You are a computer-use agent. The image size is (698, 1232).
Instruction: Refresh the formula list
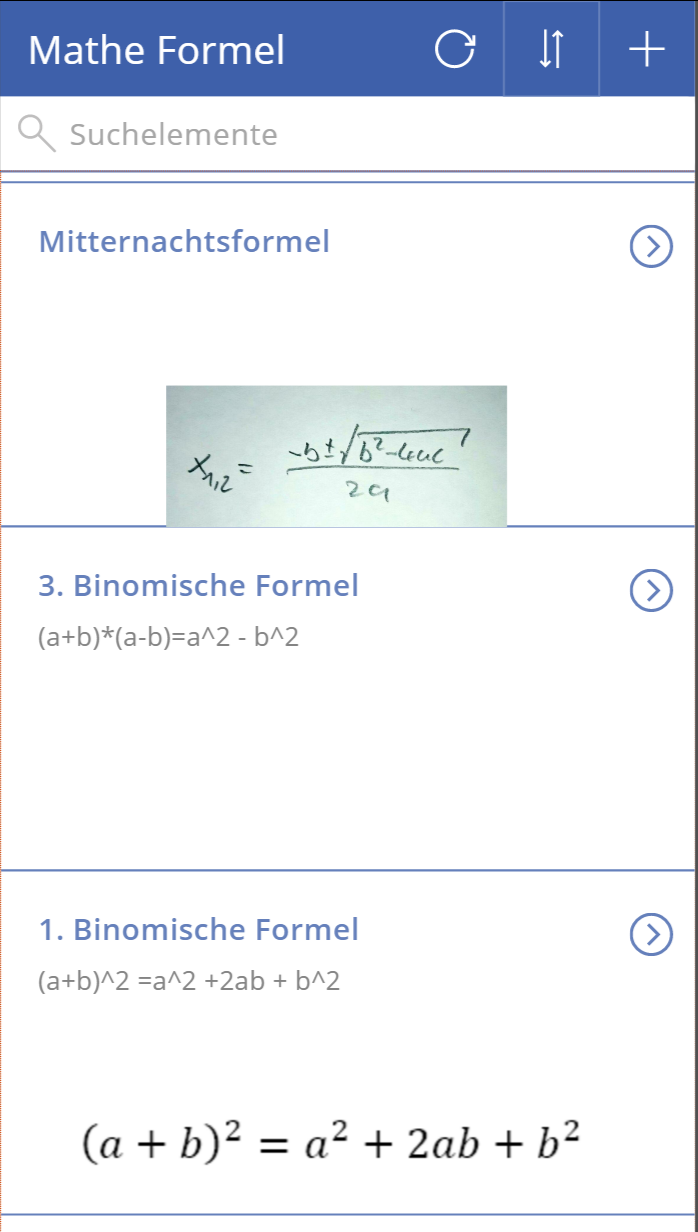(x=455, y=50)
